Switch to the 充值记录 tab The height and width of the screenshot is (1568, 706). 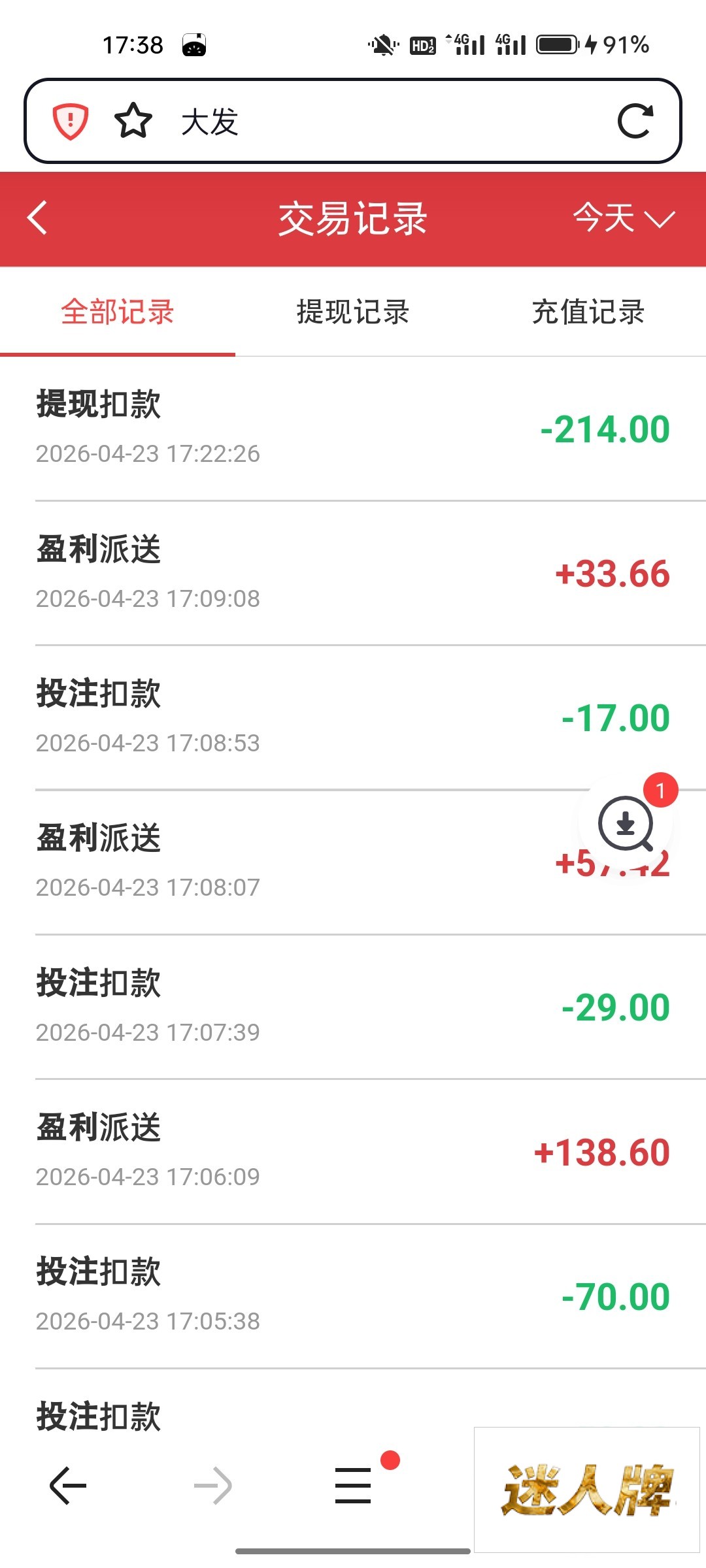tap(588, 312)
